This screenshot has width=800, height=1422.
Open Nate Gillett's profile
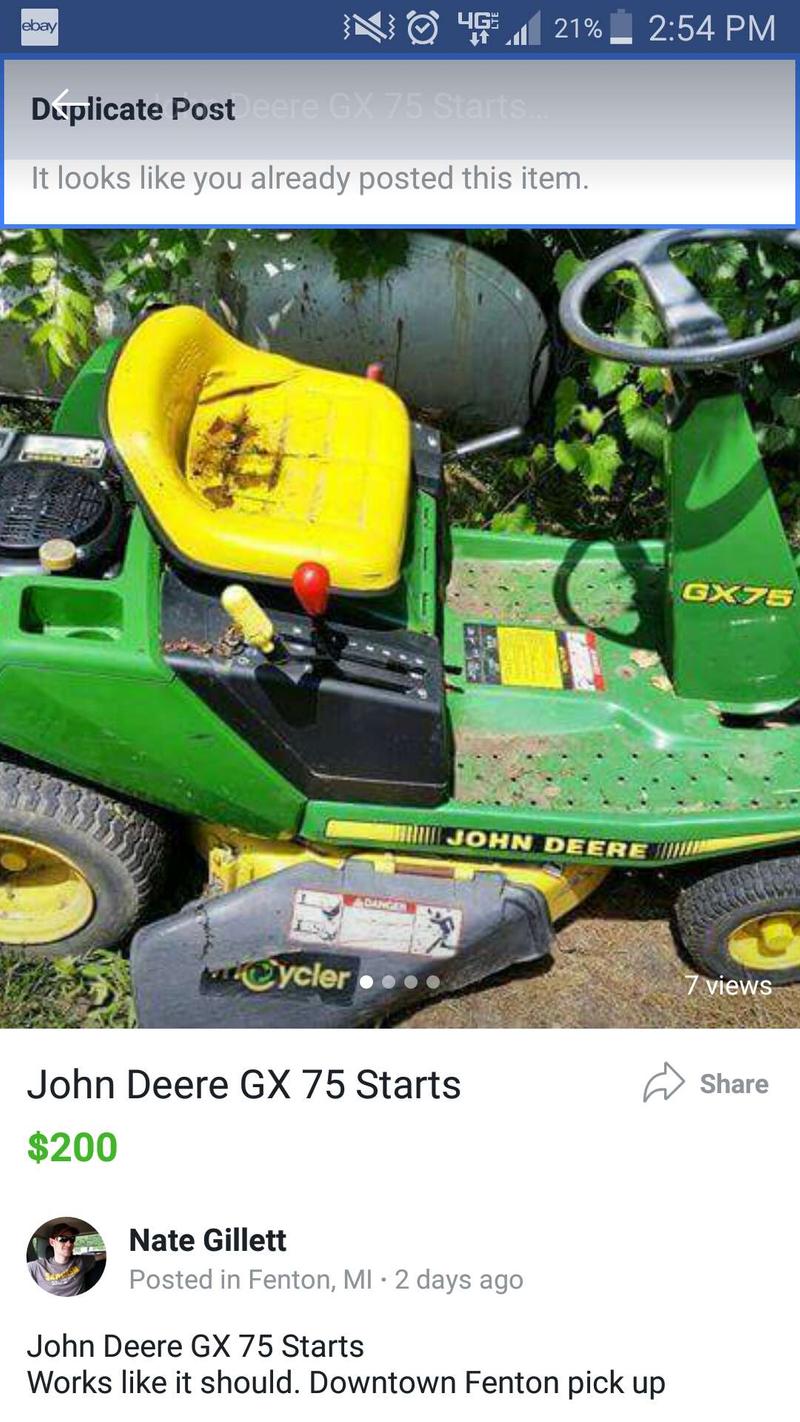click(207, 1240)
